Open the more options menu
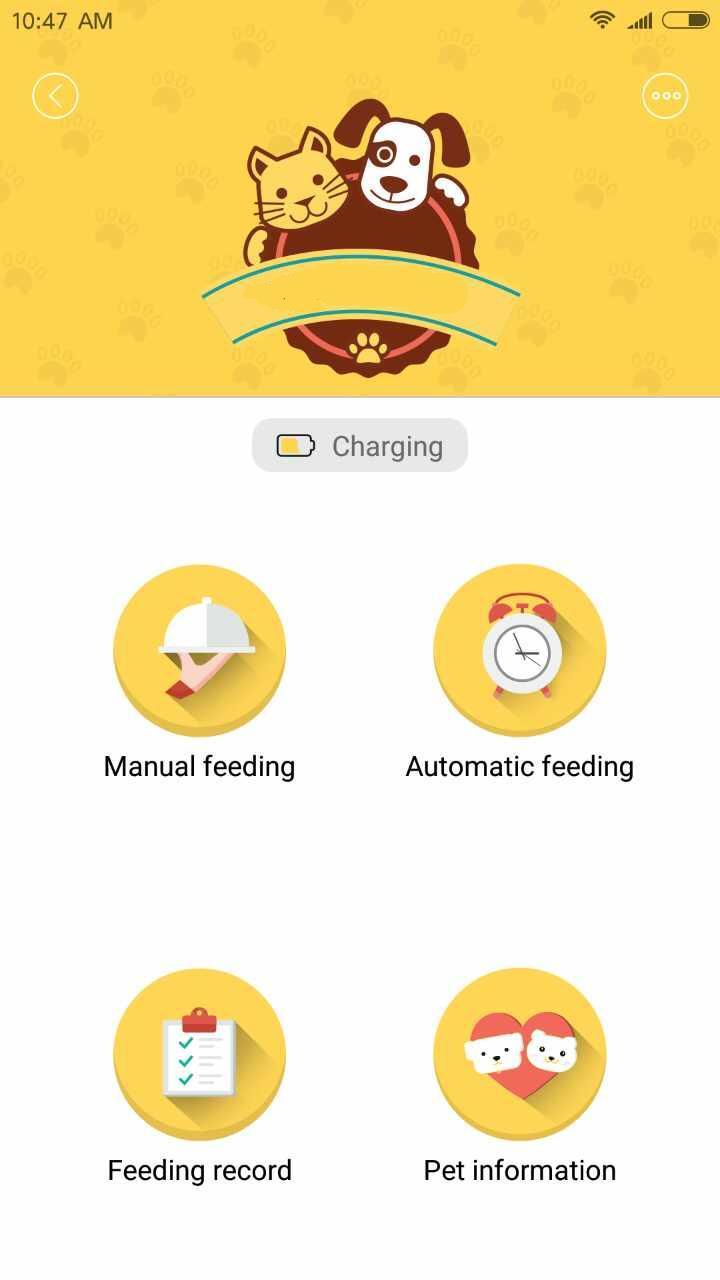Viewport: 720px width, 1280px height. [664, 95]
